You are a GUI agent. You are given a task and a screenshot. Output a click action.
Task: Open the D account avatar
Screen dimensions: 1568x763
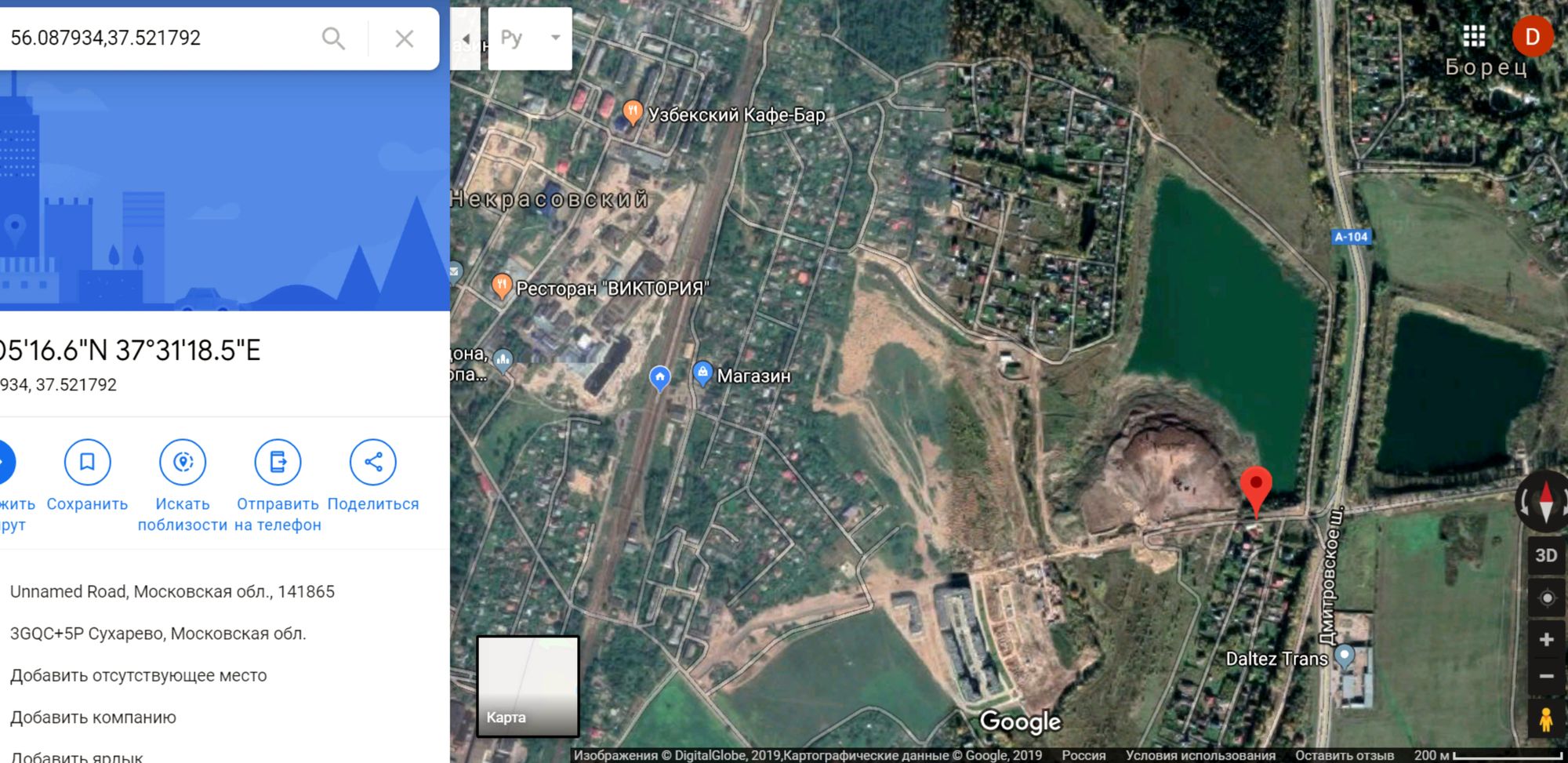pos(1532,36)
